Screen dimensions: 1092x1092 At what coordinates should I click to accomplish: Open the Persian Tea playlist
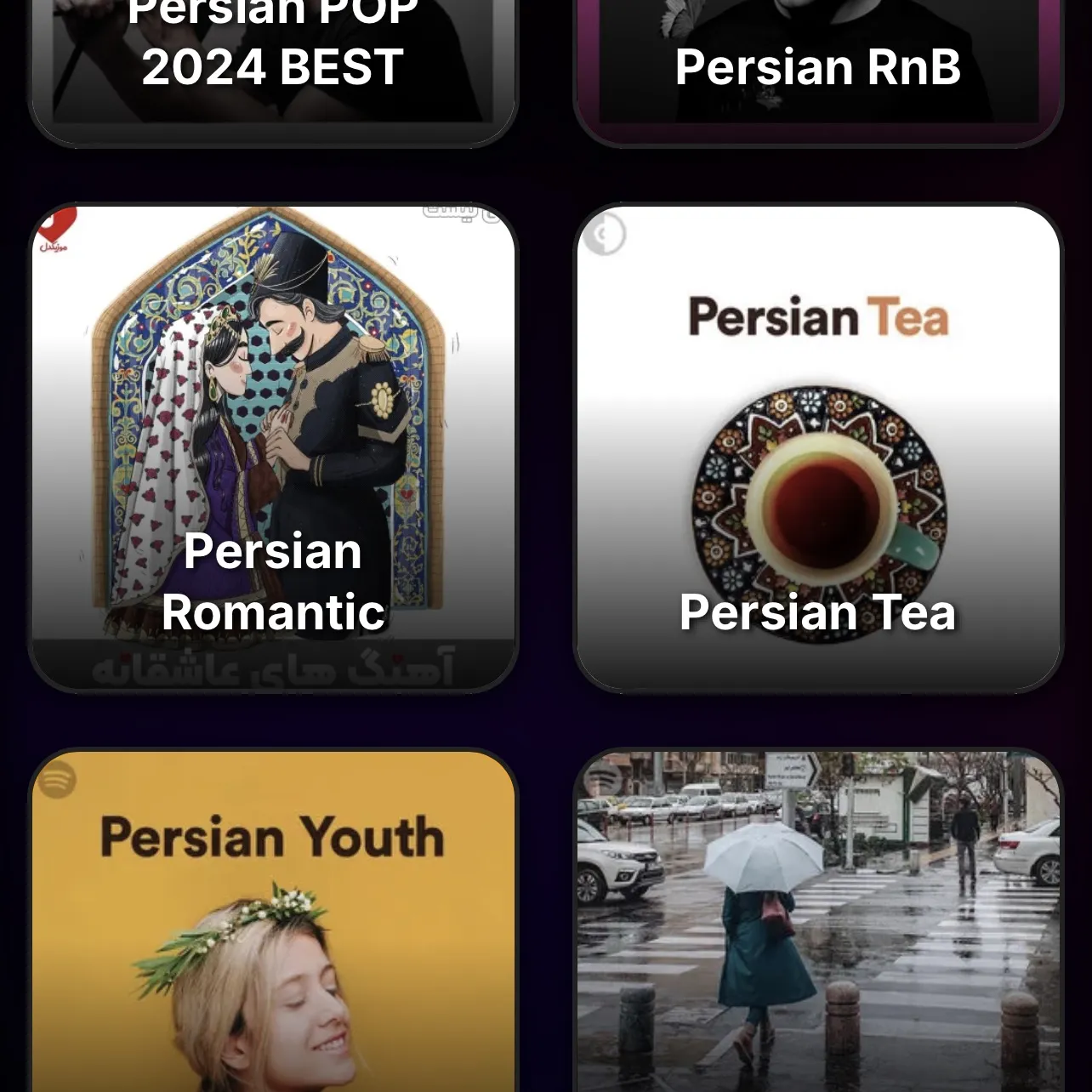[x=818, y=447]
